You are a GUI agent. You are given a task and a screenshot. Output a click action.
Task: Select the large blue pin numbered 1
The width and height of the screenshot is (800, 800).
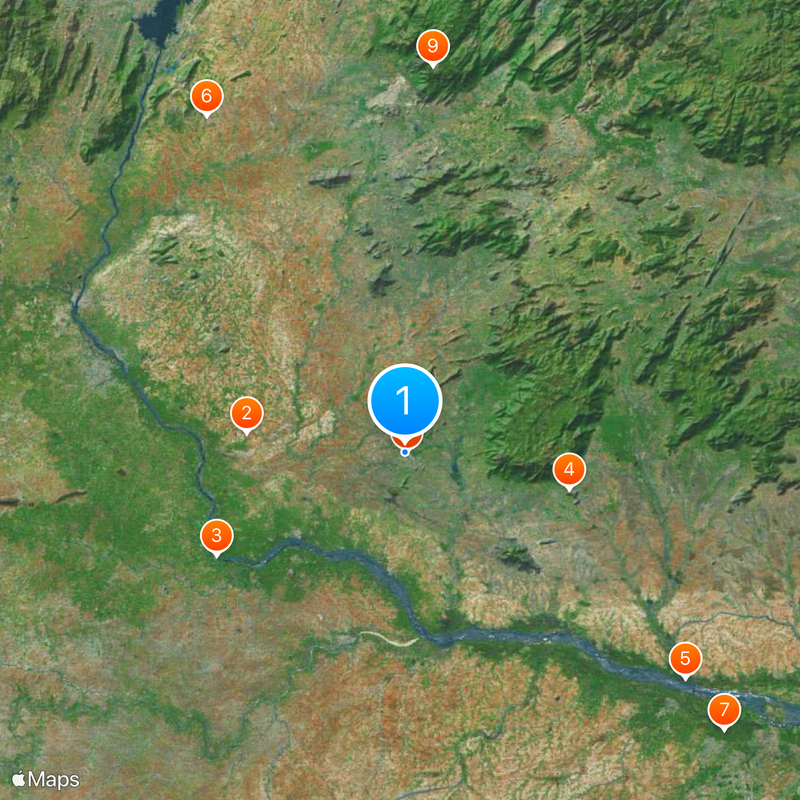click(x=405, y=401)
